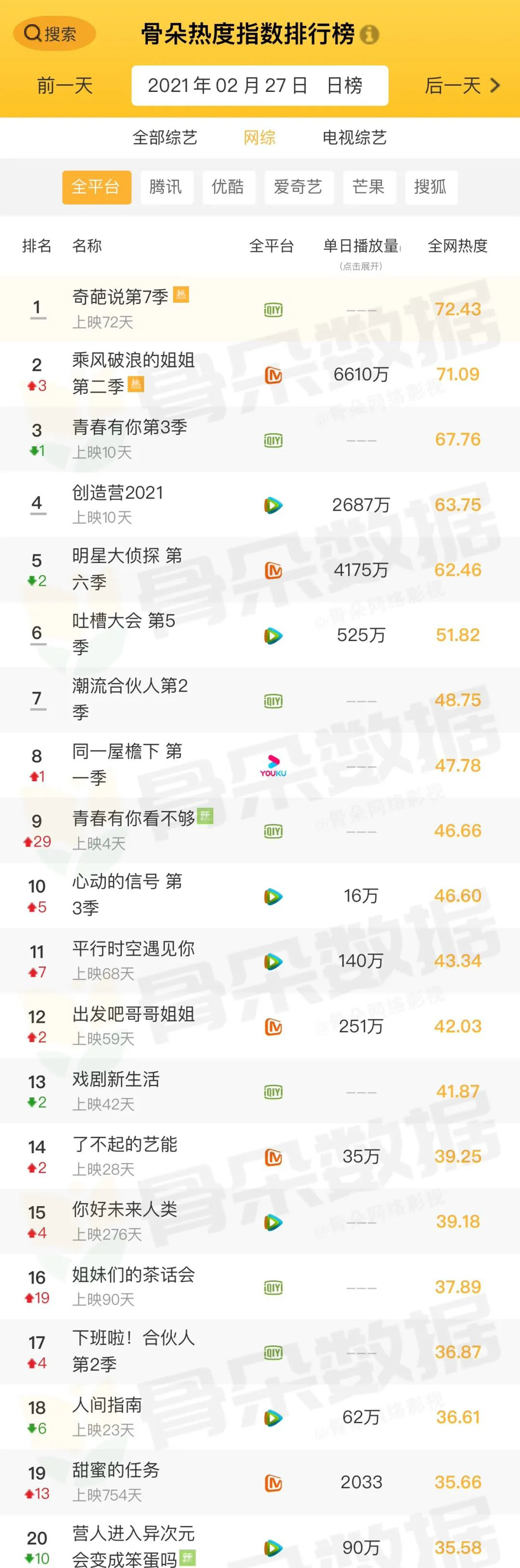Go to 前一天 previous day
This screenshot has width=520, height=1568.
point(65,85)
